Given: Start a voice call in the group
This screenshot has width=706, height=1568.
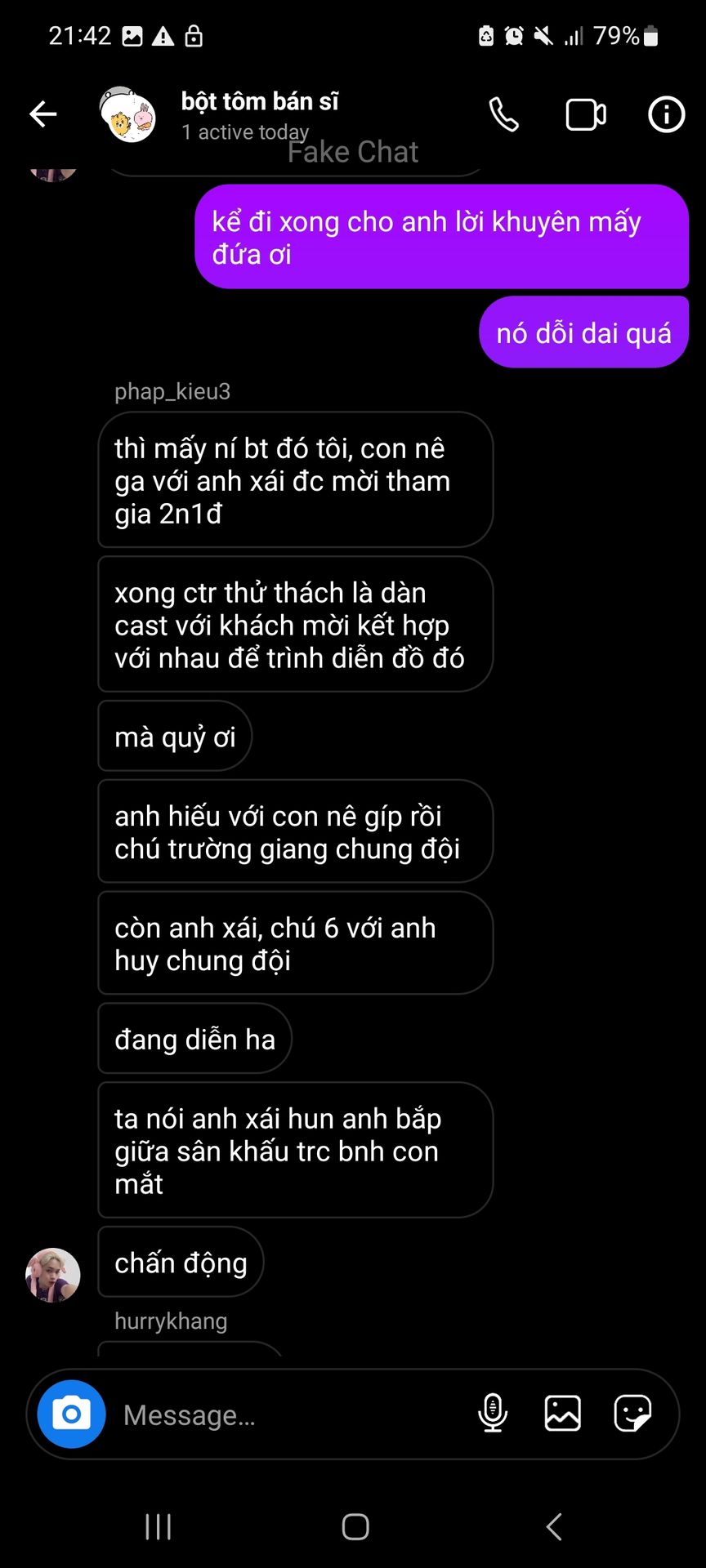Looking at the screenshot, I should coord(503,114).
